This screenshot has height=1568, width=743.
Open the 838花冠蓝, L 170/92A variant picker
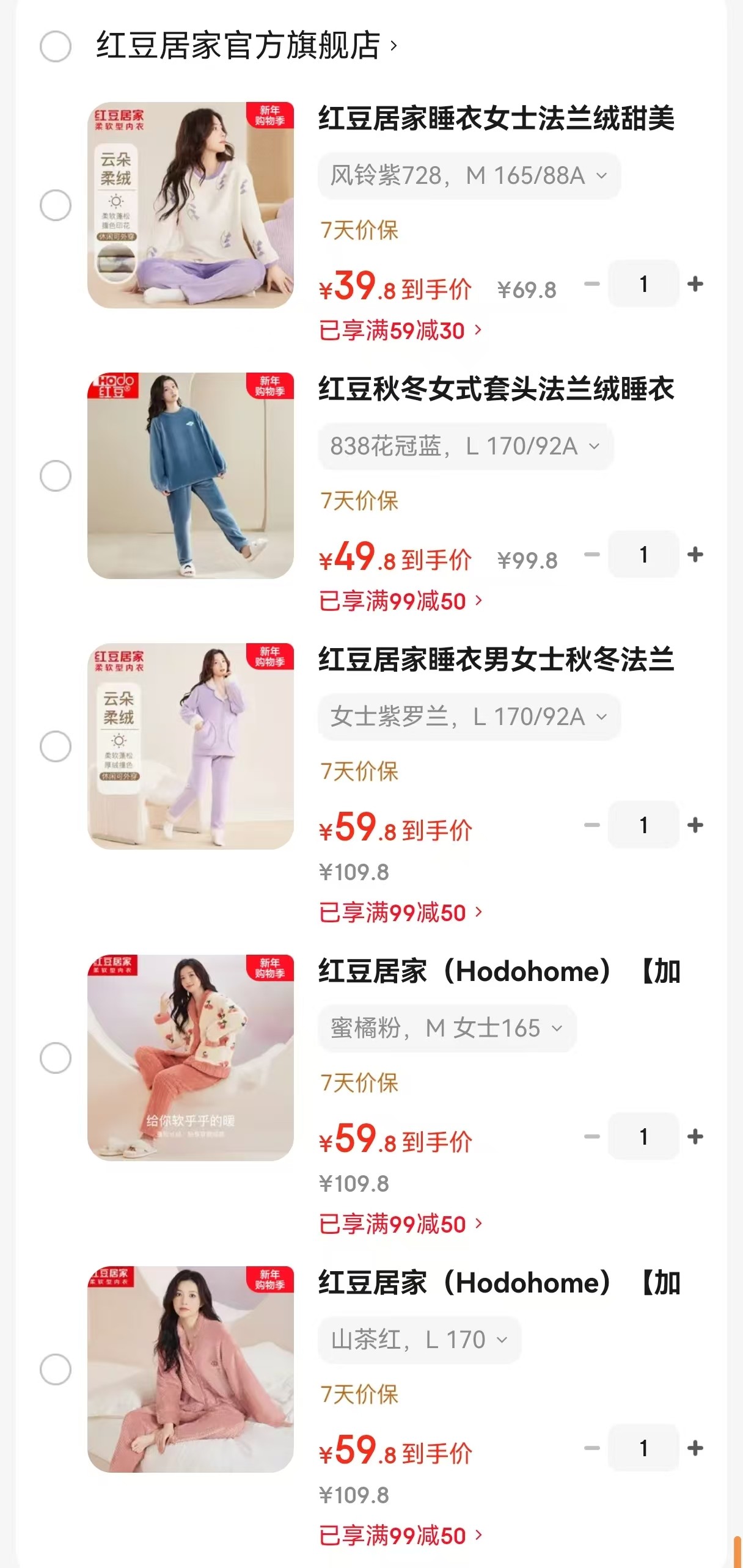point(465,447)
